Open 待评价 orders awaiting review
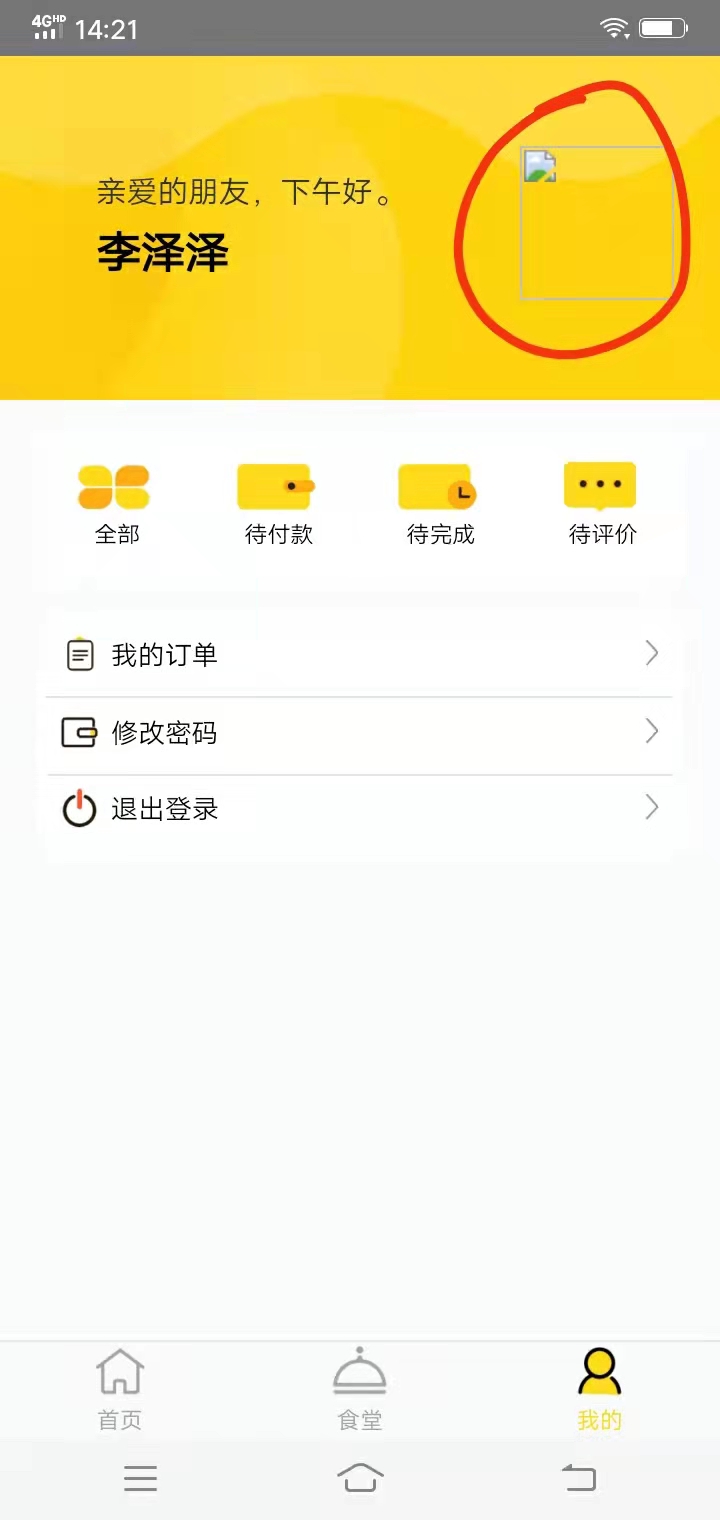Viewport: 720px width, 1520px height. [601, 505]
